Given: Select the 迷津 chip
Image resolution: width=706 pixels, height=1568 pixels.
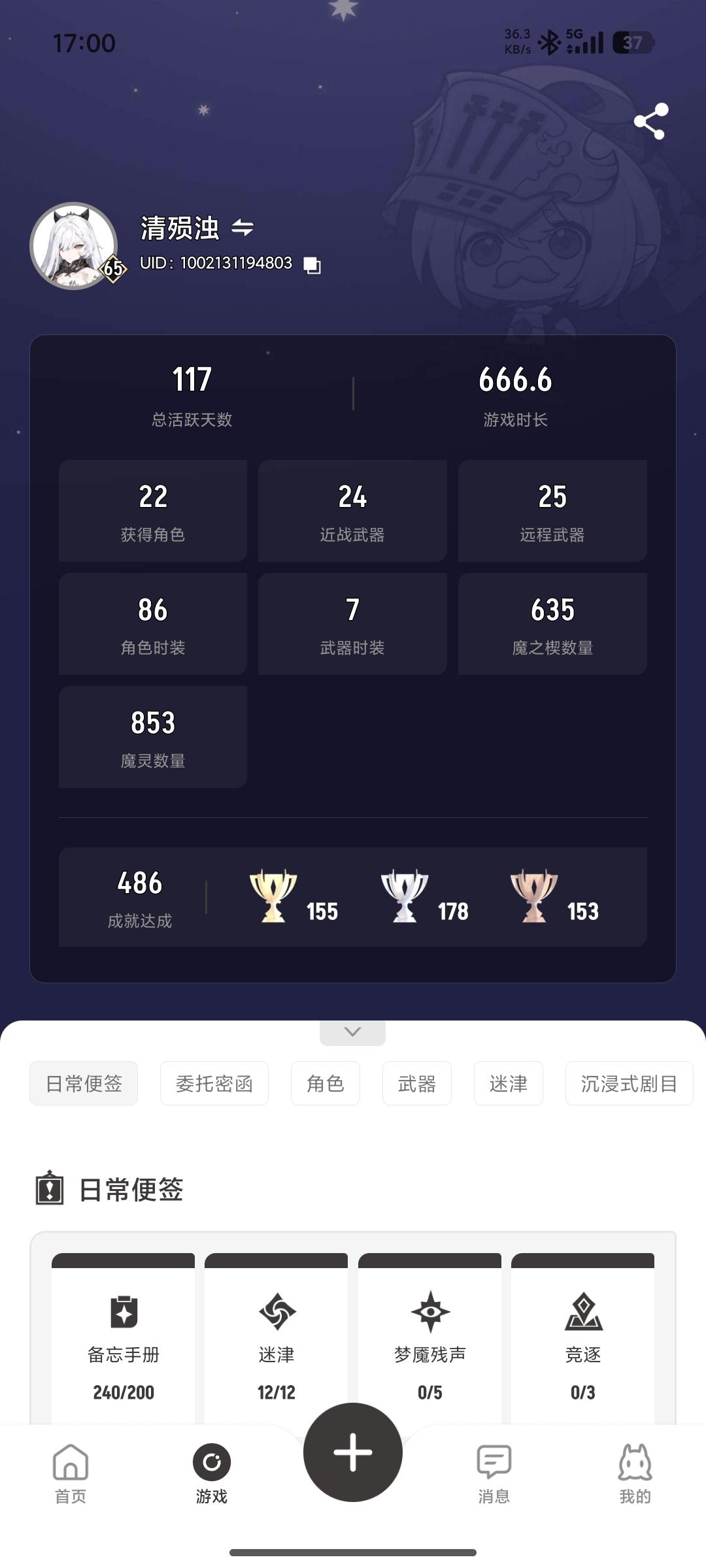Looking at the screenshot, I should [x=508, y=1084].
